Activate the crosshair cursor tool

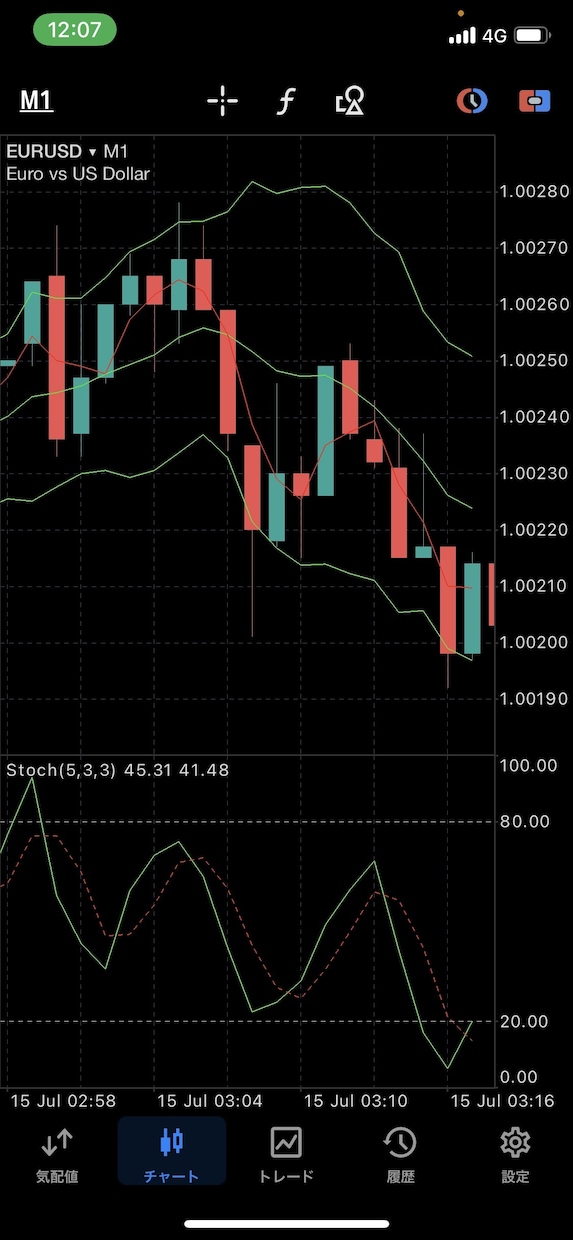pos(222,101)
